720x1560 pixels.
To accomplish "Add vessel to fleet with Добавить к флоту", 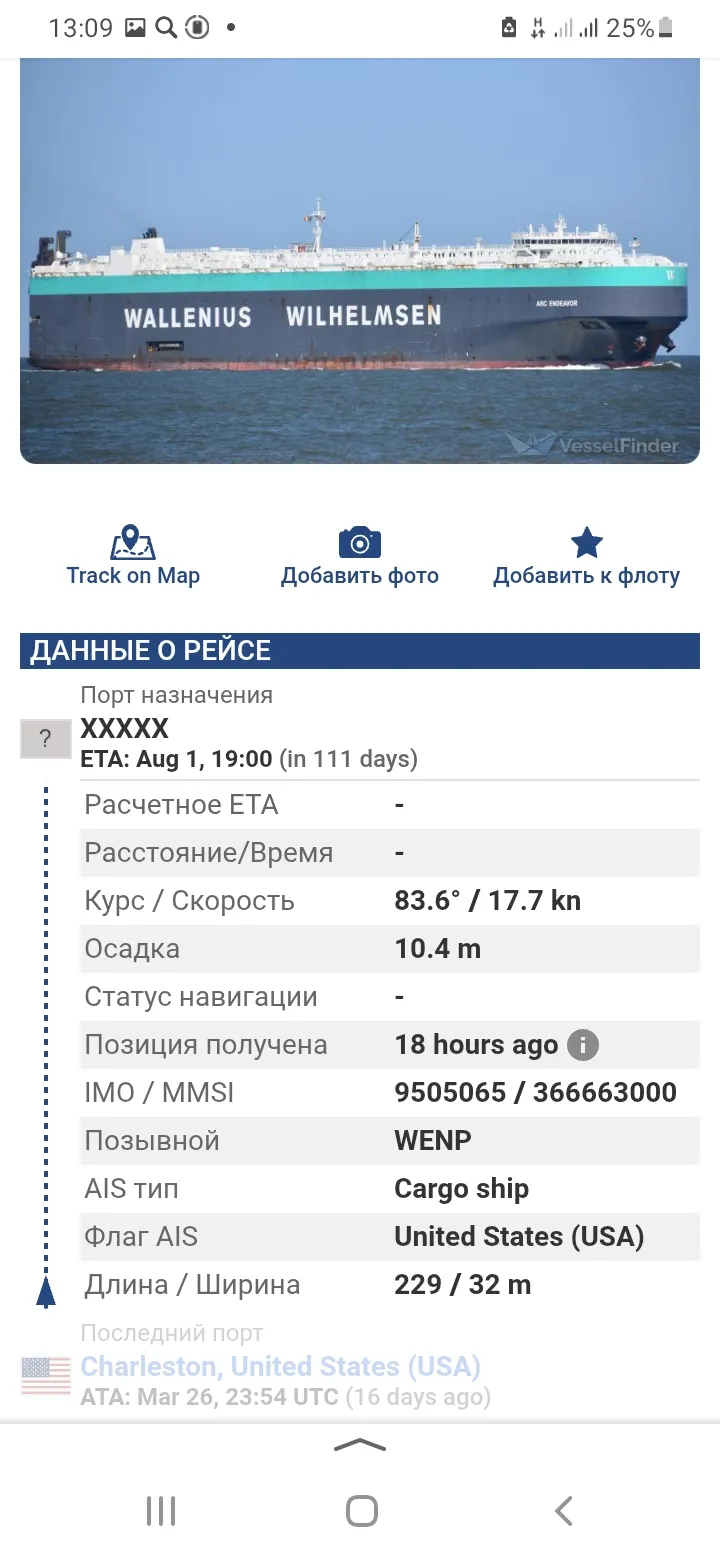I will [x=586, y=557].
